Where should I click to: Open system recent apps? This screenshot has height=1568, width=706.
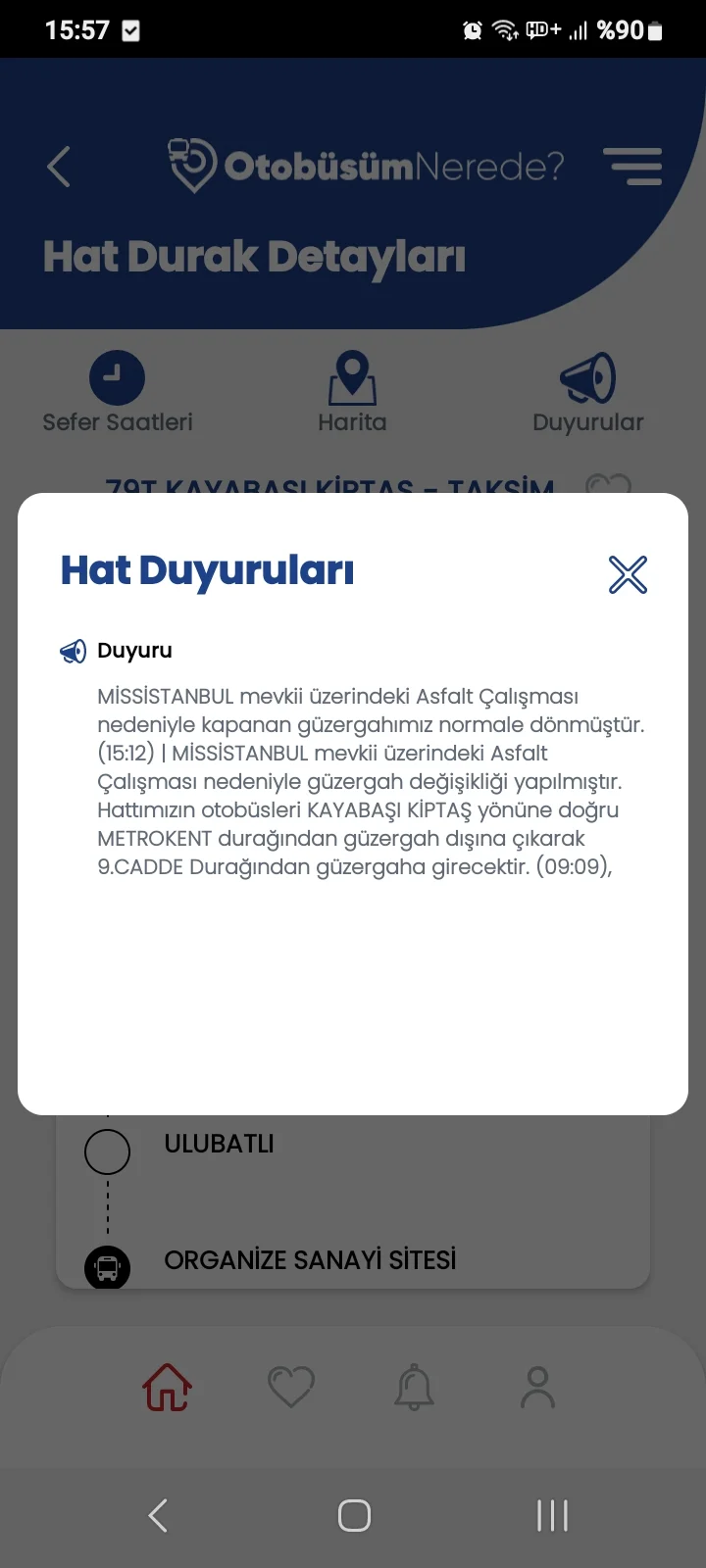pos(552,1515)
